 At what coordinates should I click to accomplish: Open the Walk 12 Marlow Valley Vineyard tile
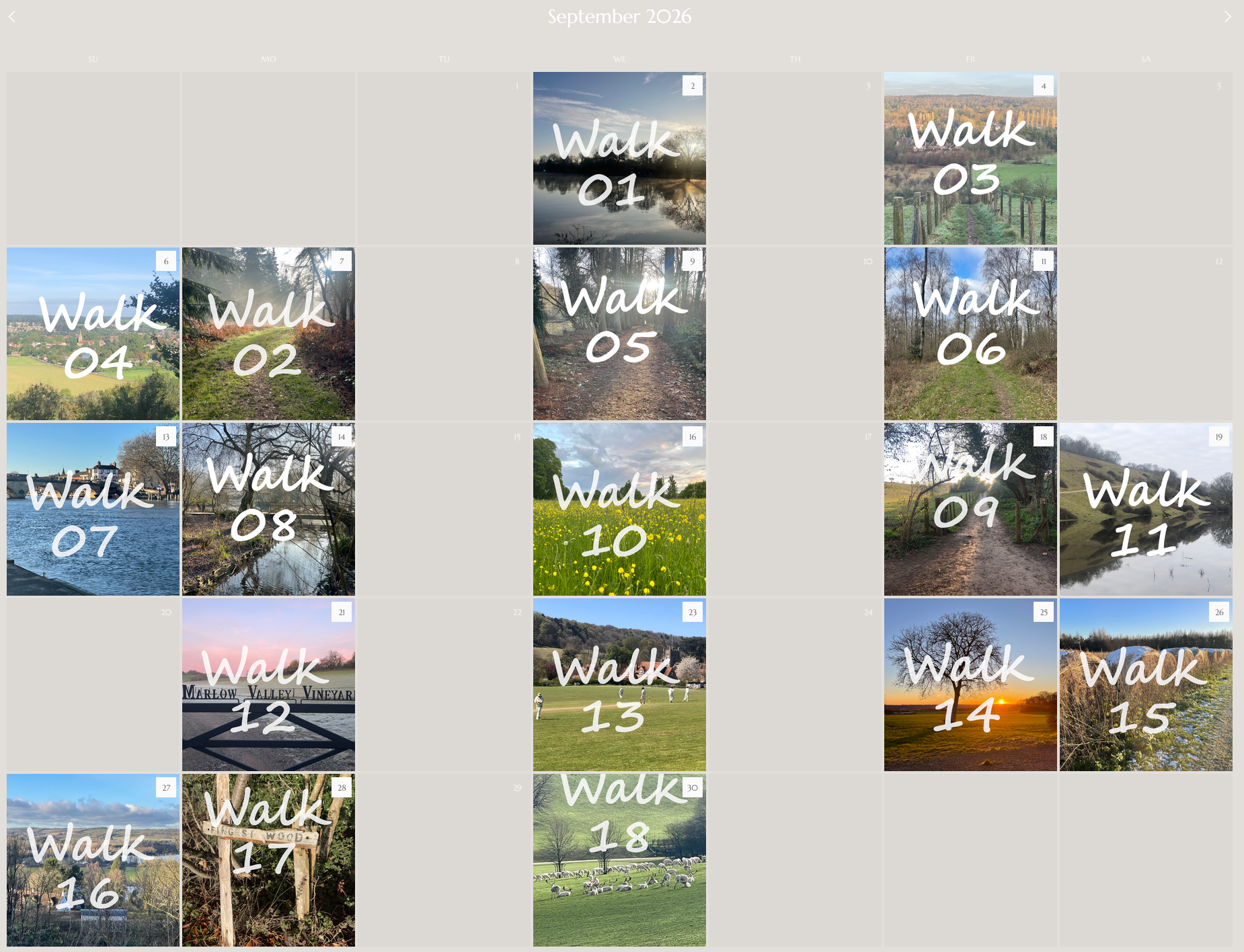268,684
